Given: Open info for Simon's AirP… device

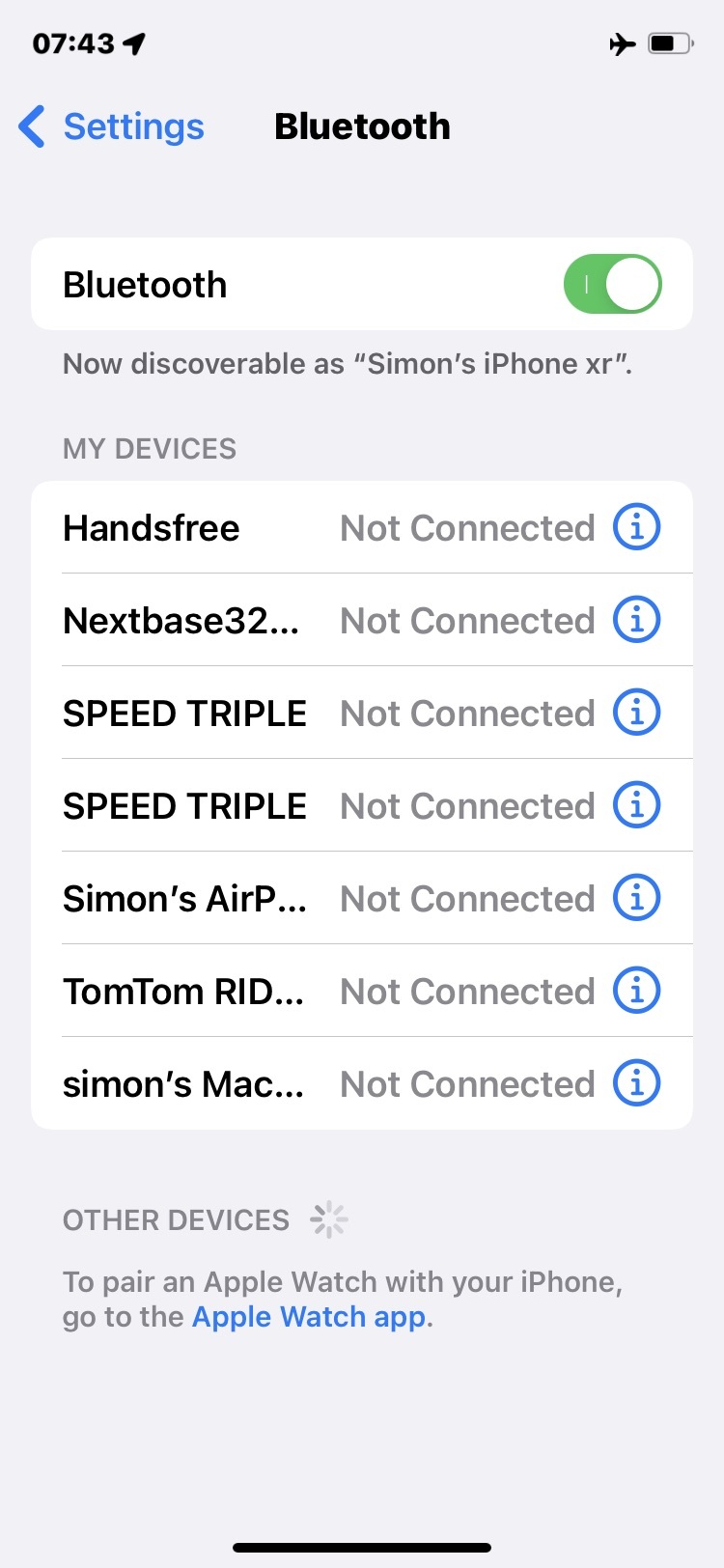Looking at the screenshot, I should click(637, 898).
